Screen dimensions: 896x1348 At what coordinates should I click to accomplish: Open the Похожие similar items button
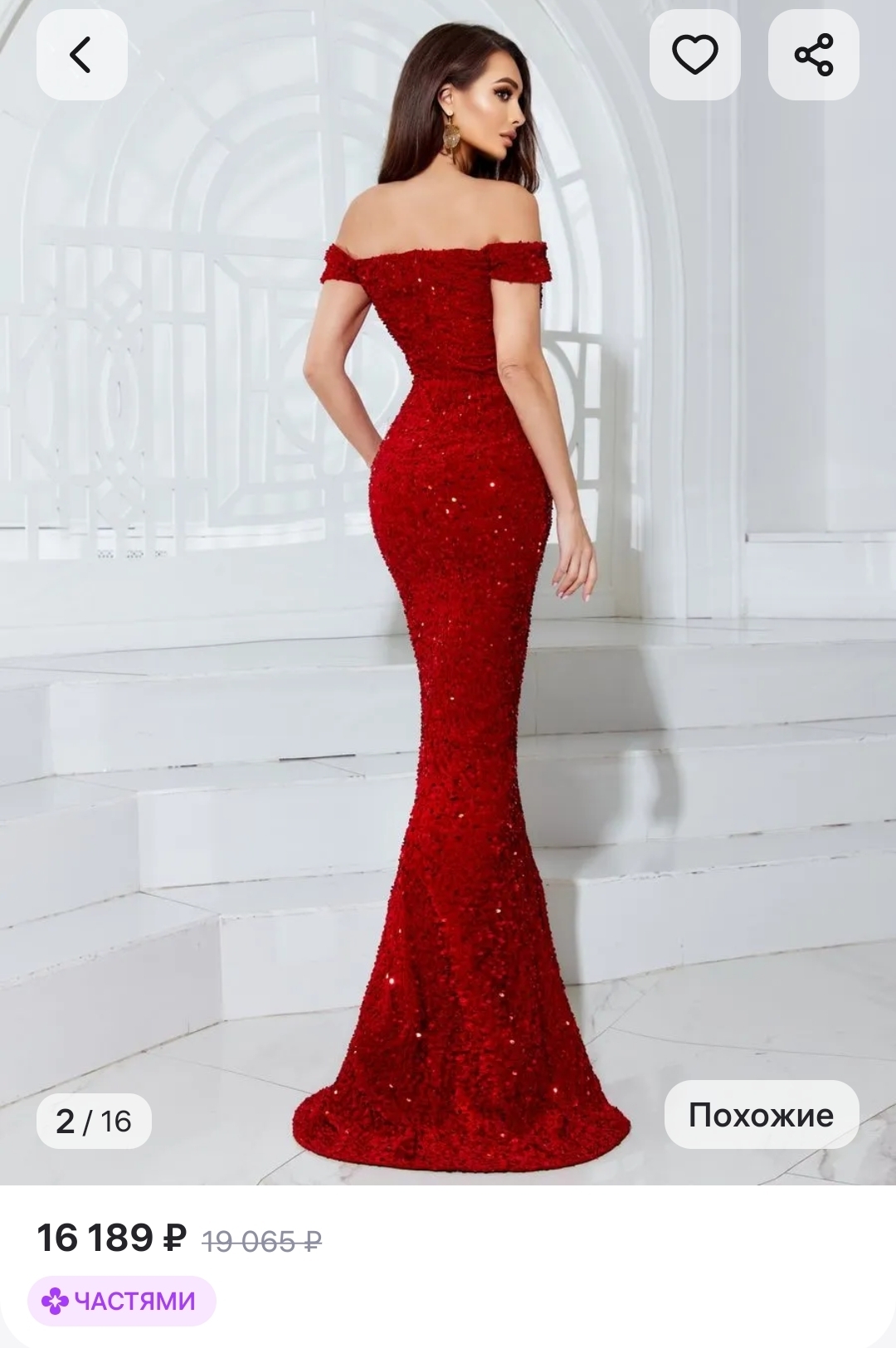[761, 1115]
